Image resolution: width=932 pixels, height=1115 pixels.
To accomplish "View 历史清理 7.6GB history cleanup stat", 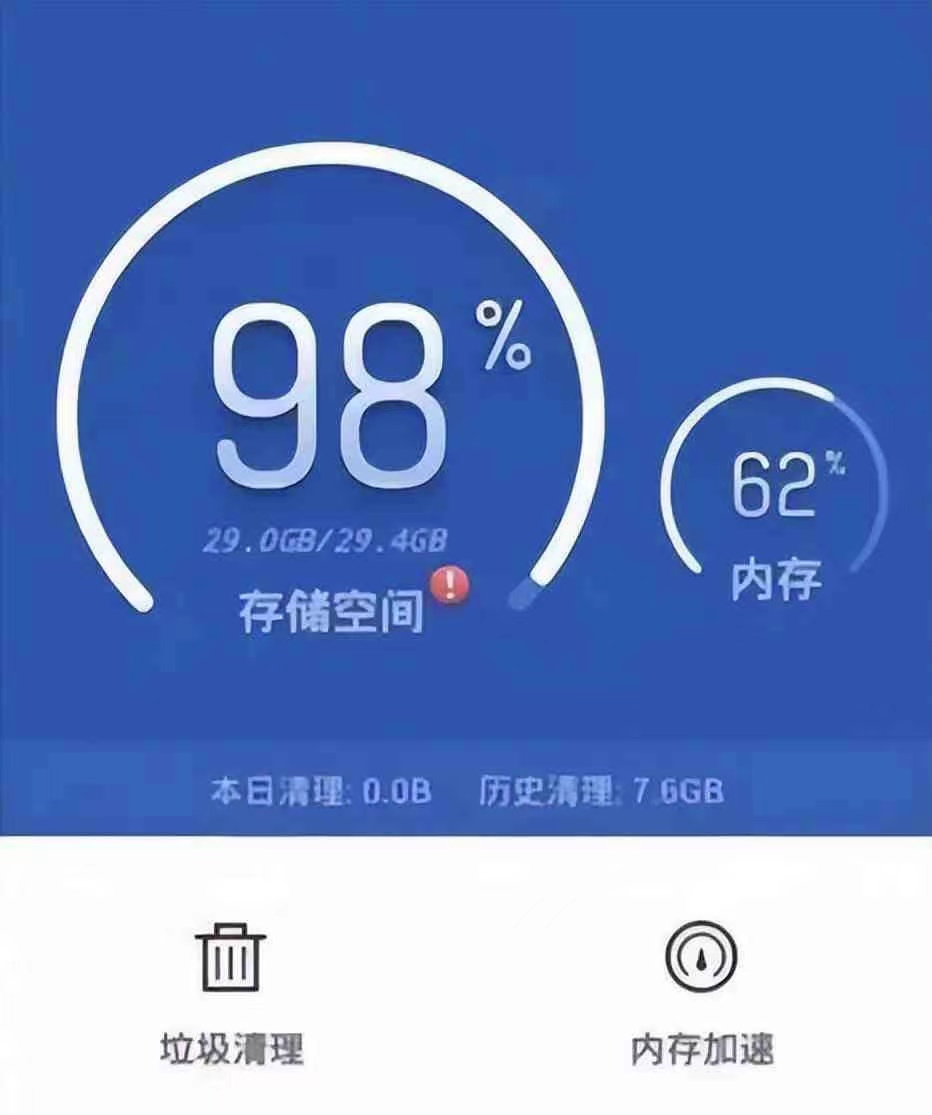I will pos(600,790).
